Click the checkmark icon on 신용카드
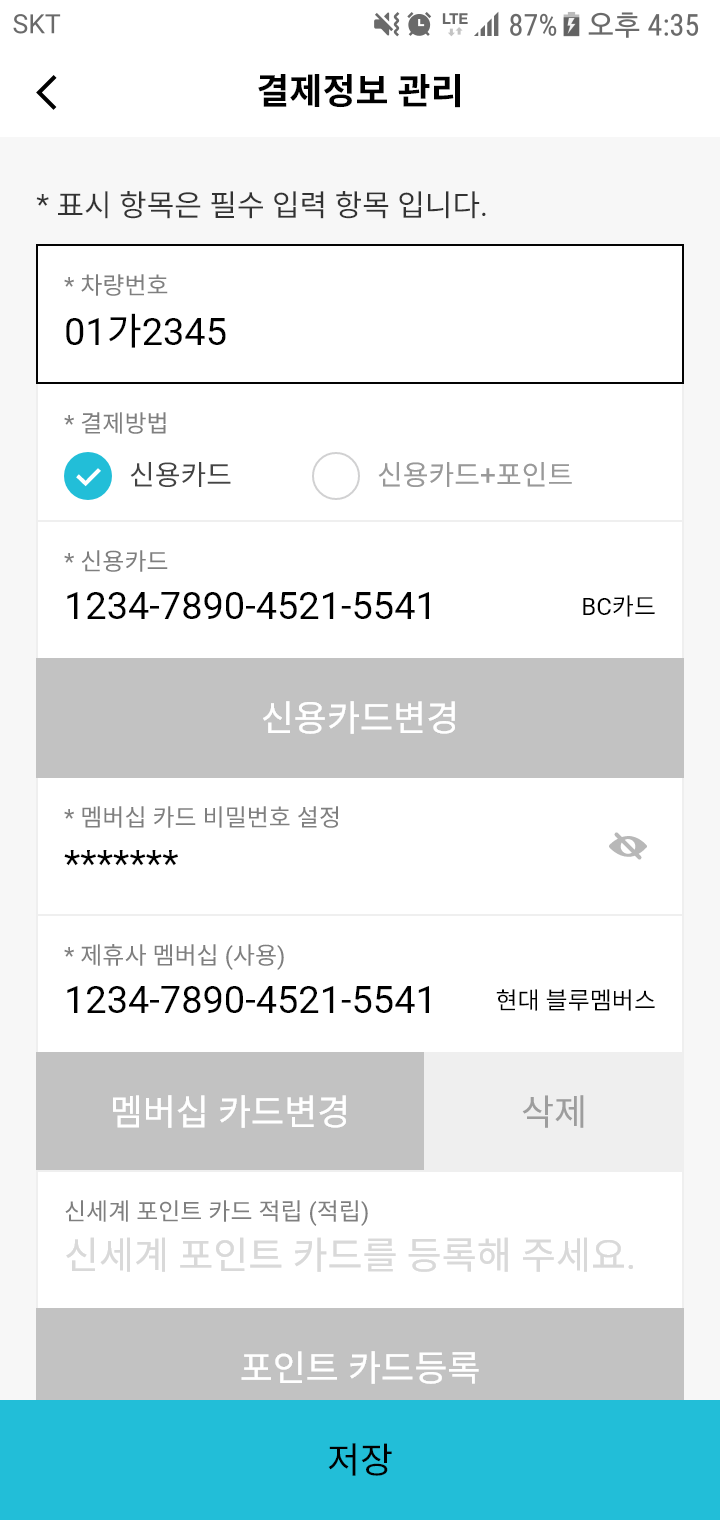The height and width of the screenshot is (1520, 720). pos(88,476)
